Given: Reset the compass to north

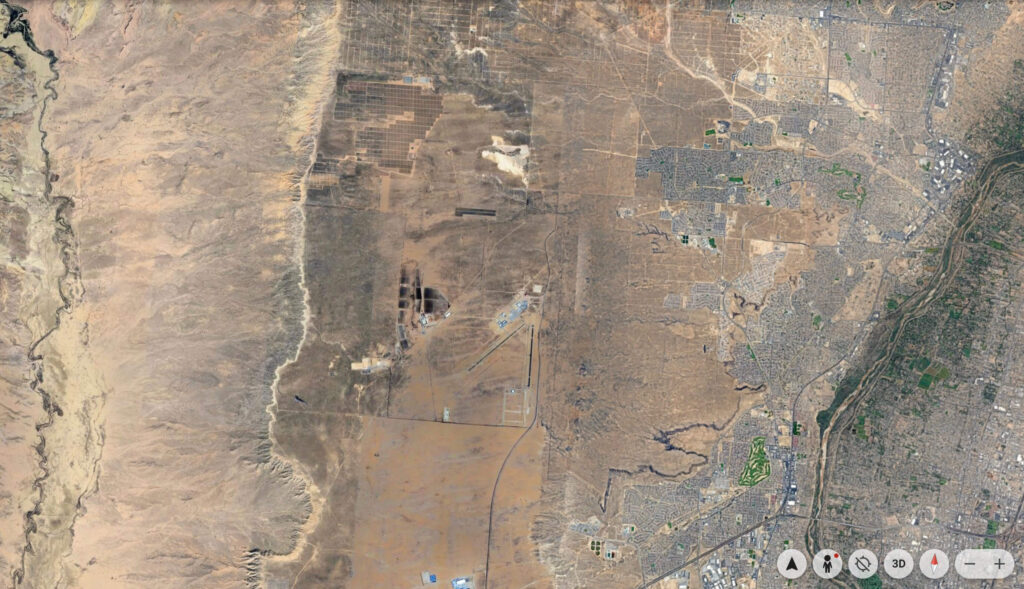Looking at the screenshot, I should pos(934,564).
